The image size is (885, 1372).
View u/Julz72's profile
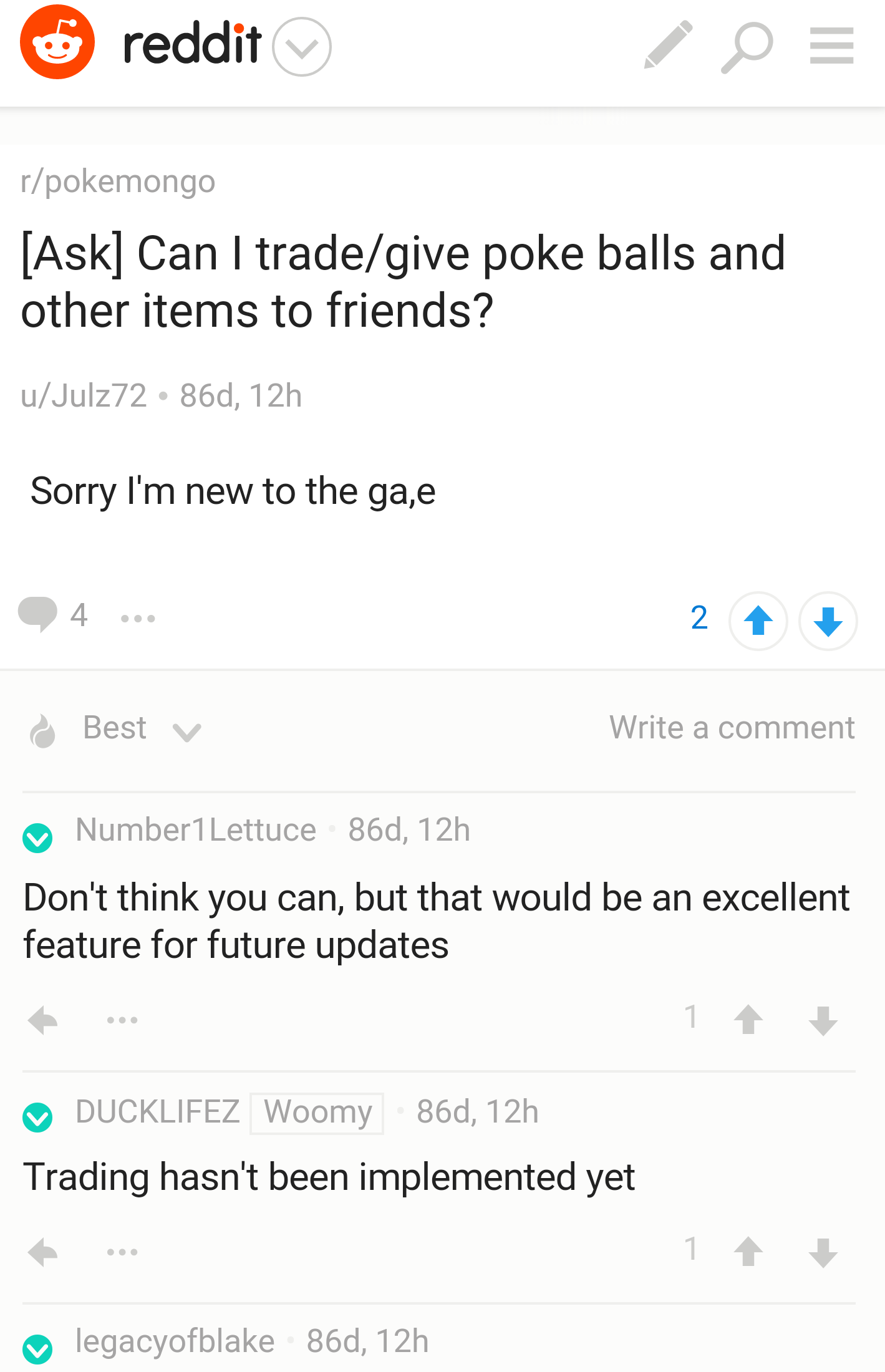tap(84, 395)
